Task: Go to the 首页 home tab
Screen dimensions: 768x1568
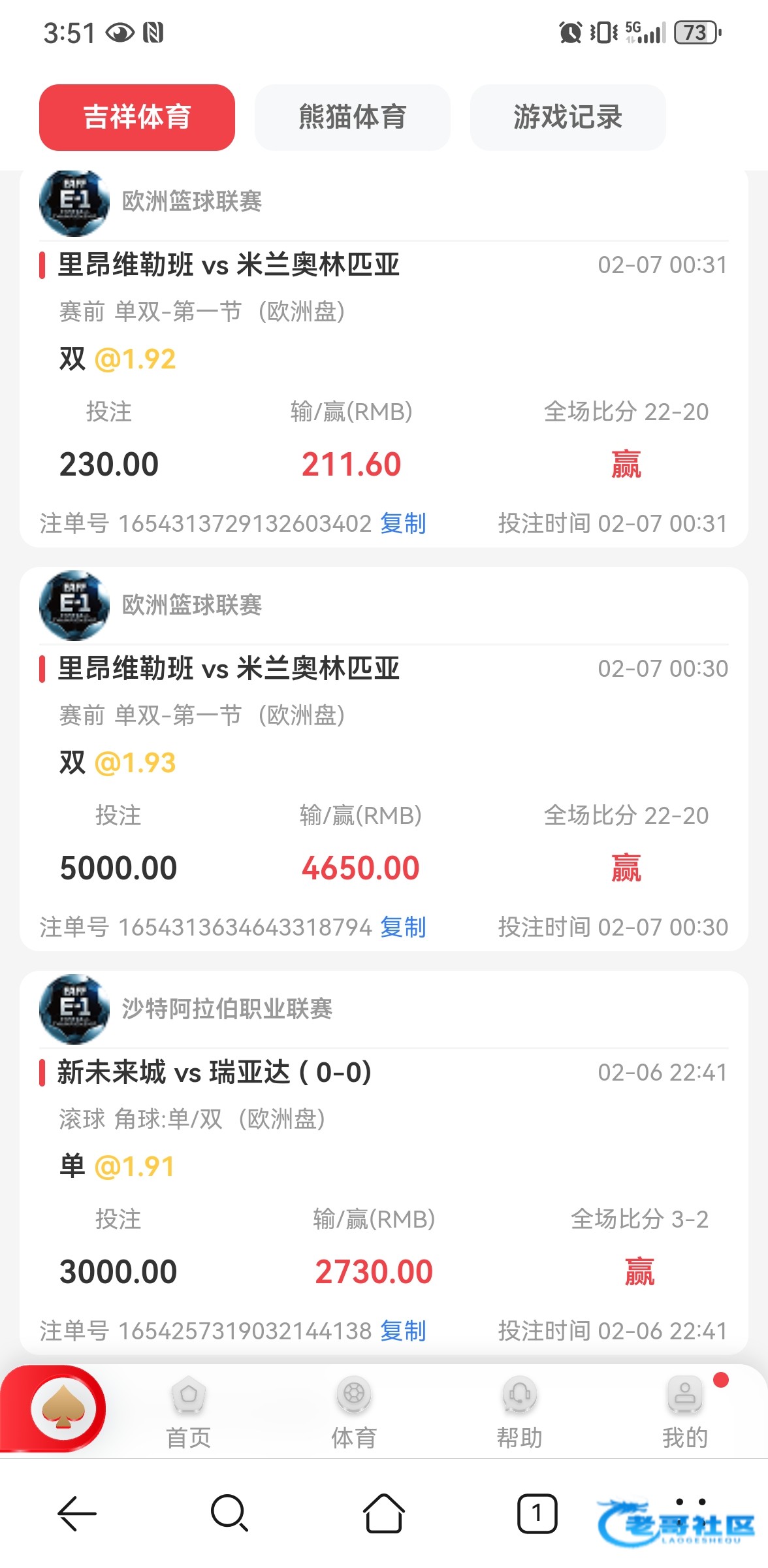Action: 189,1412
